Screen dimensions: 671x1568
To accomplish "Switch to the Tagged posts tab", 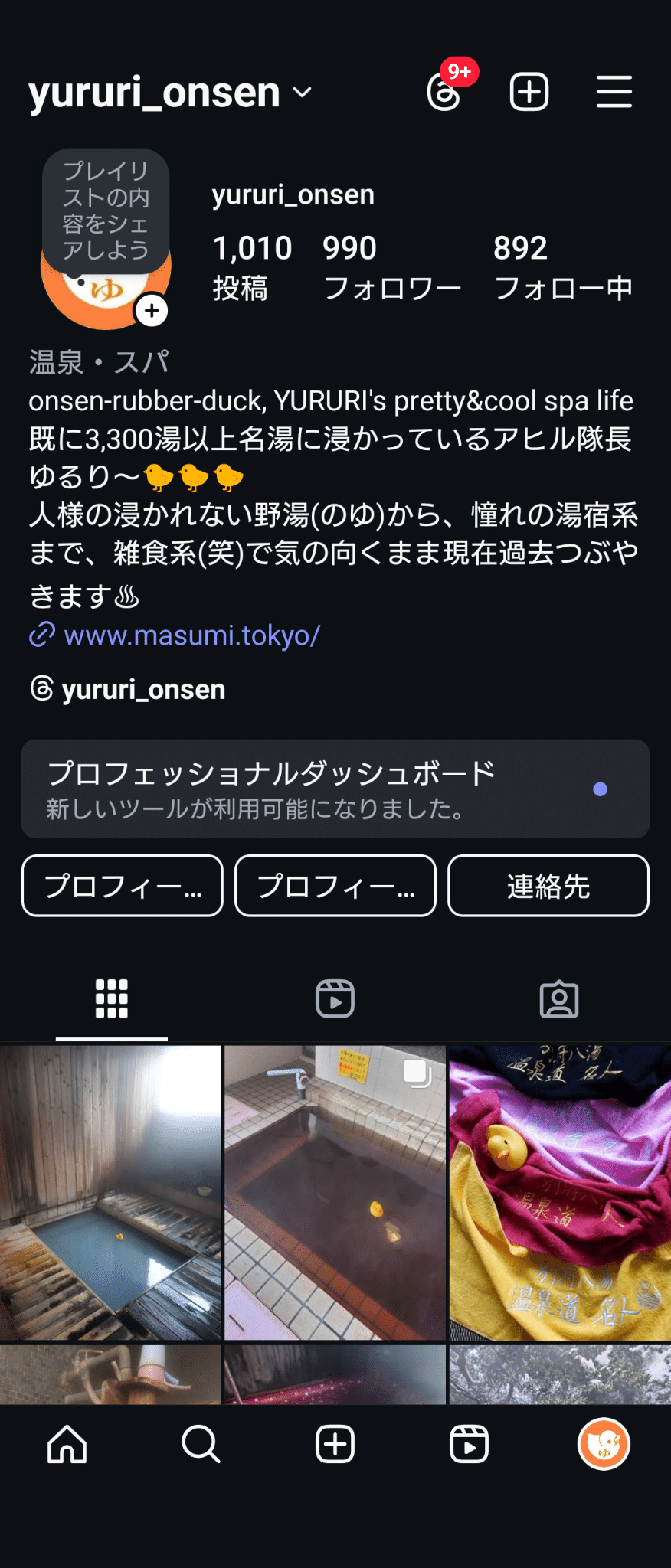I will tap(559, 999).
